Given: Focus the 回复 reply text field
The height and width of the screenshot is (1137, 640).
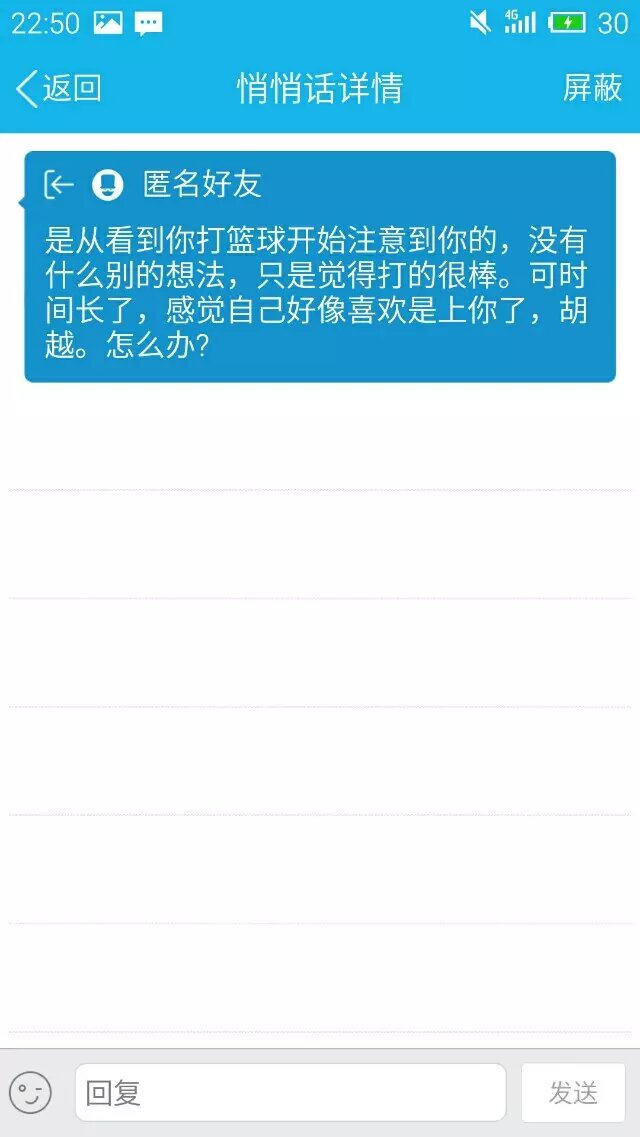Looking at the screenshot, I should click(290, 1092).
